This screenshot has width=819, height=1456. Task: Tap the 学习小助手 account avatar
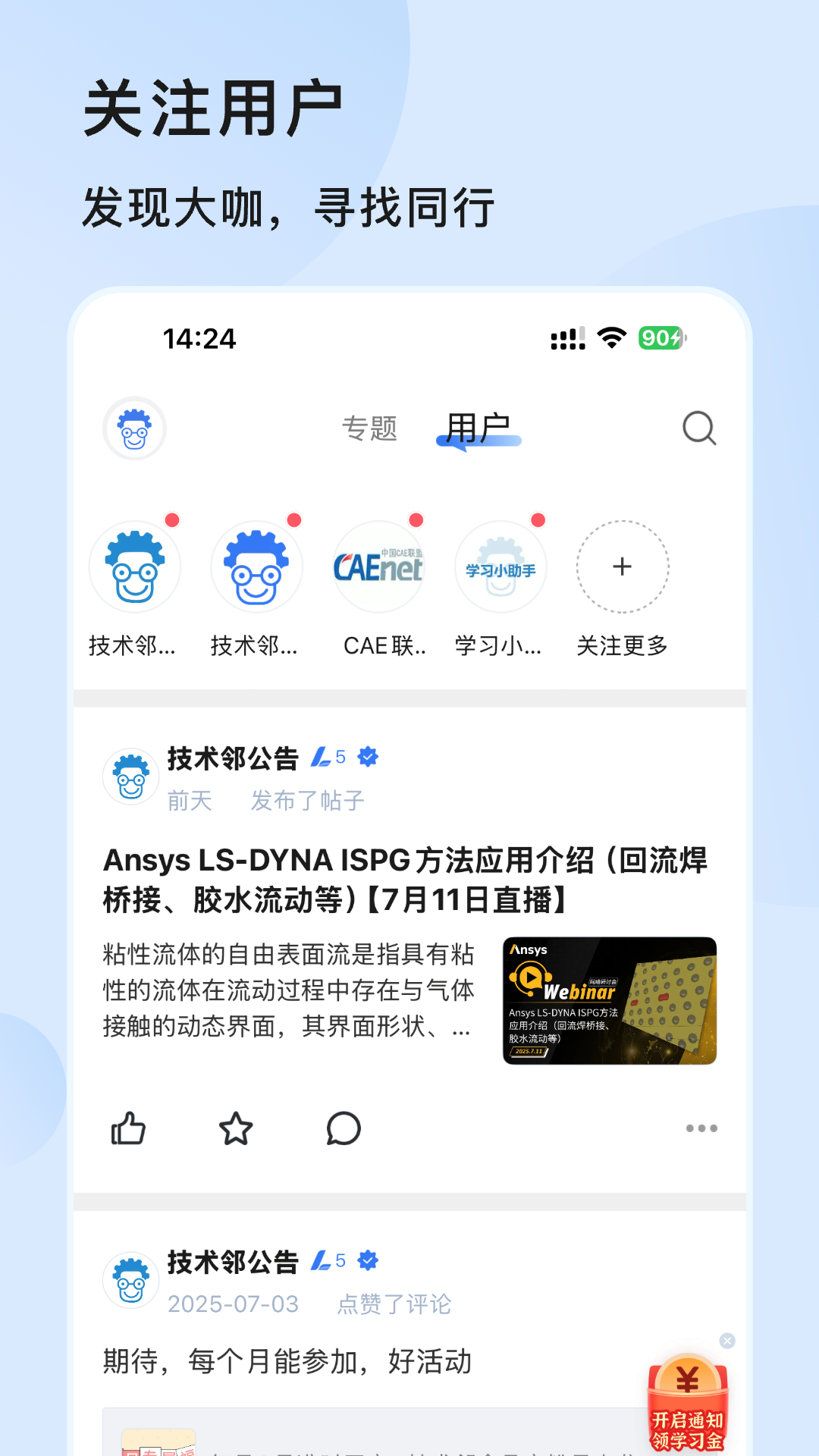[x=500, y=566]
